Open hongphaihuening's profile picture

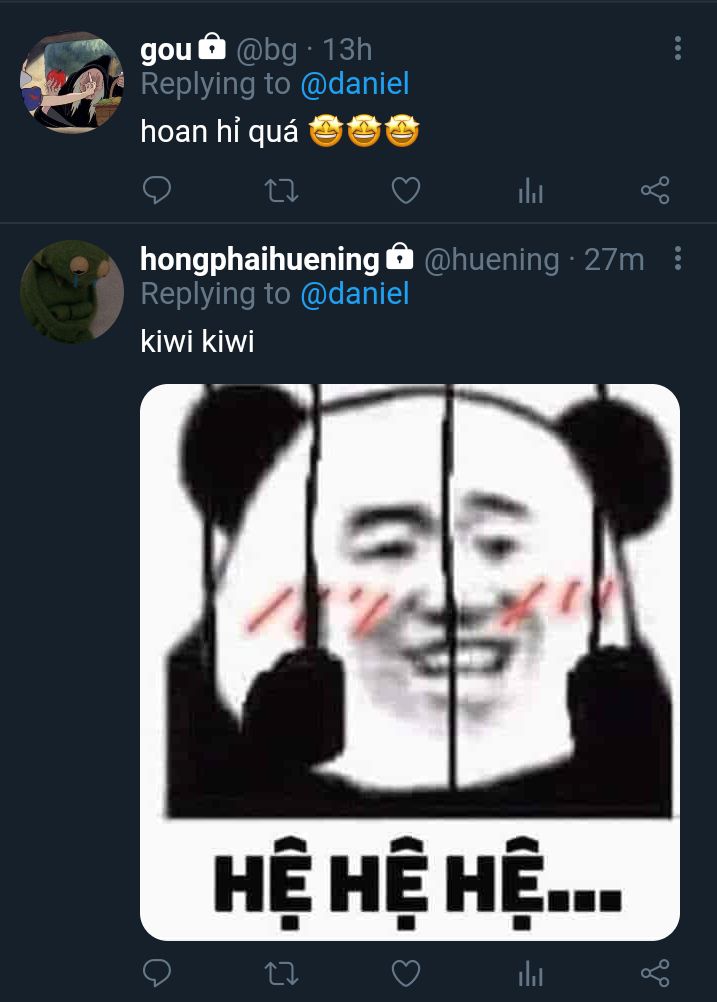71,291
